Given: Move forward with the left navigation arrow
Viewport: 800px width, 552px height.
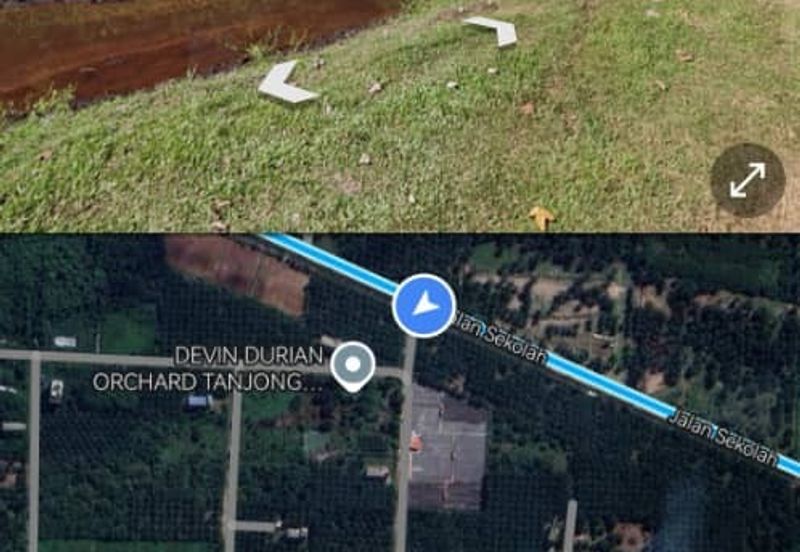Looking at the screenshot, I should click(287, 84).
